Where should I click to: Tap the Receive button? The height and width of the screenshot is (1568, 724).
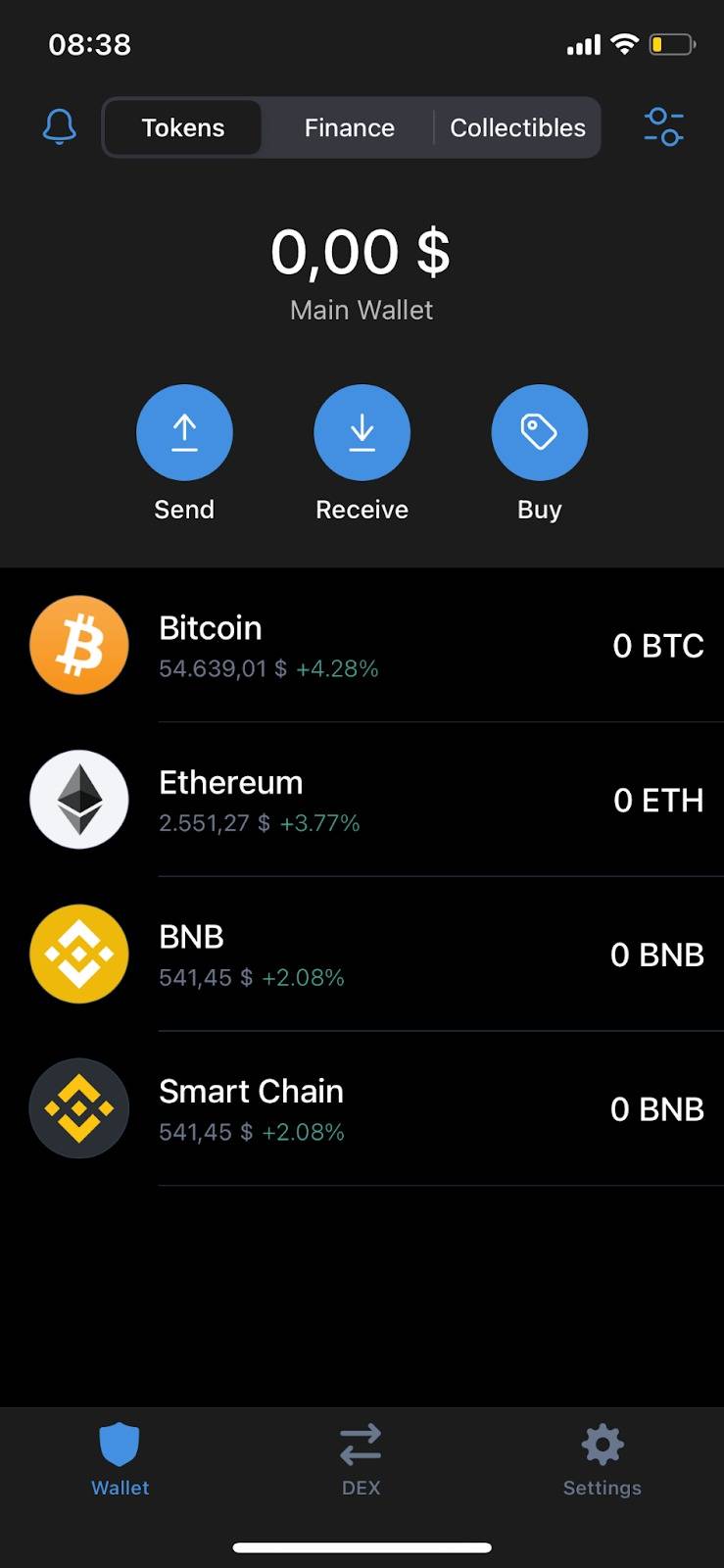(x=362, y=433)
